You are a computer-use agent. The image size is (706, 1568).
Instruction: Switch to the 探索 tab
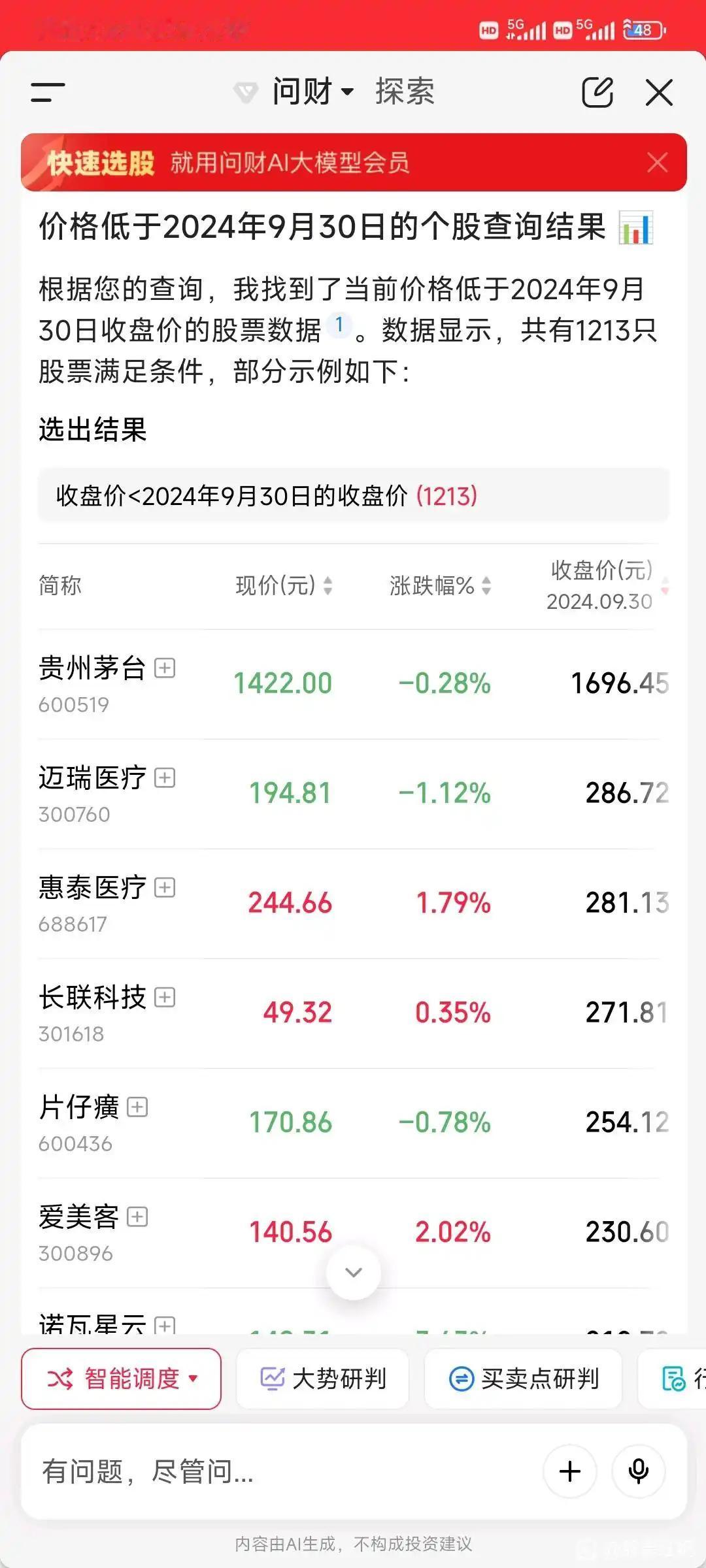pos(405,93)
